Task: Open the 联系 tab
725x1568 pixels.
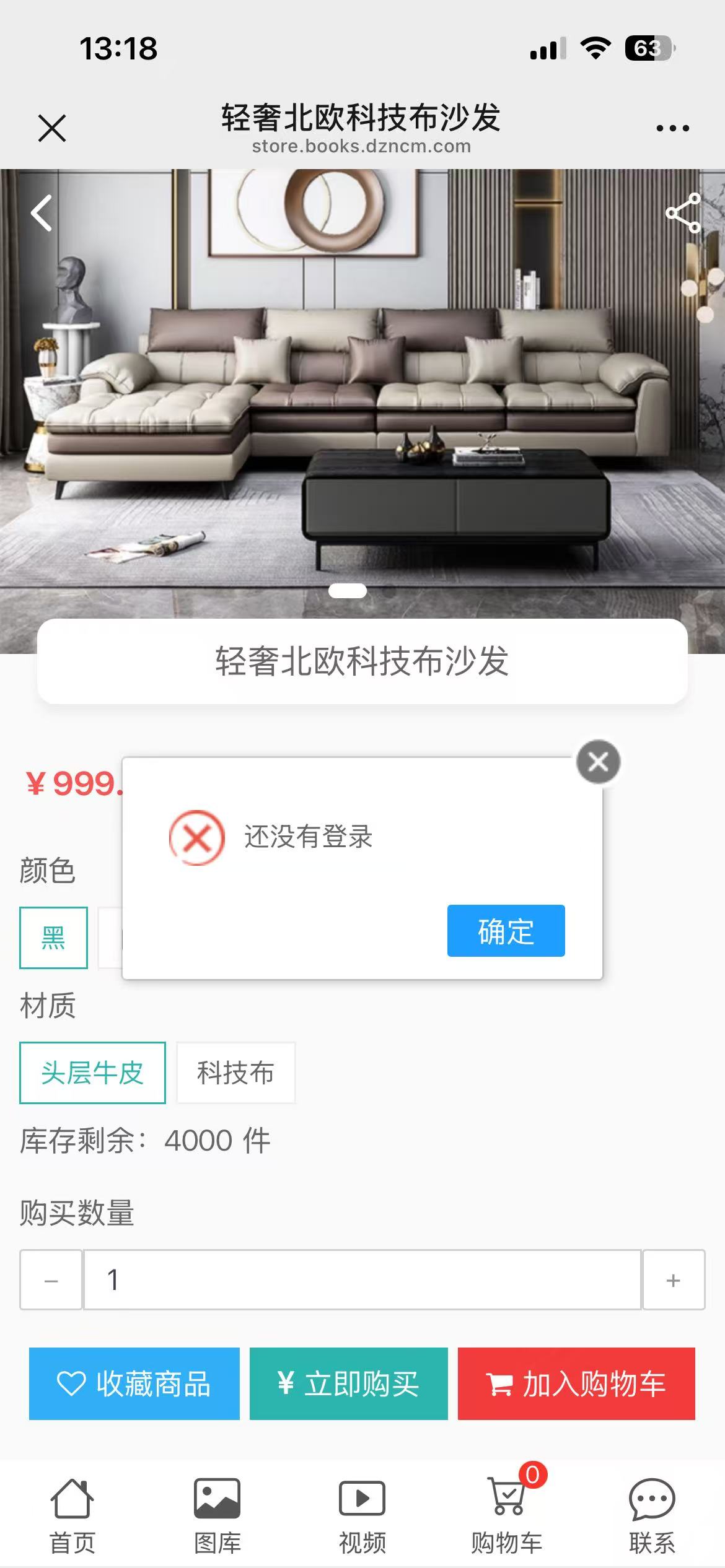Action: [652, 1516]
